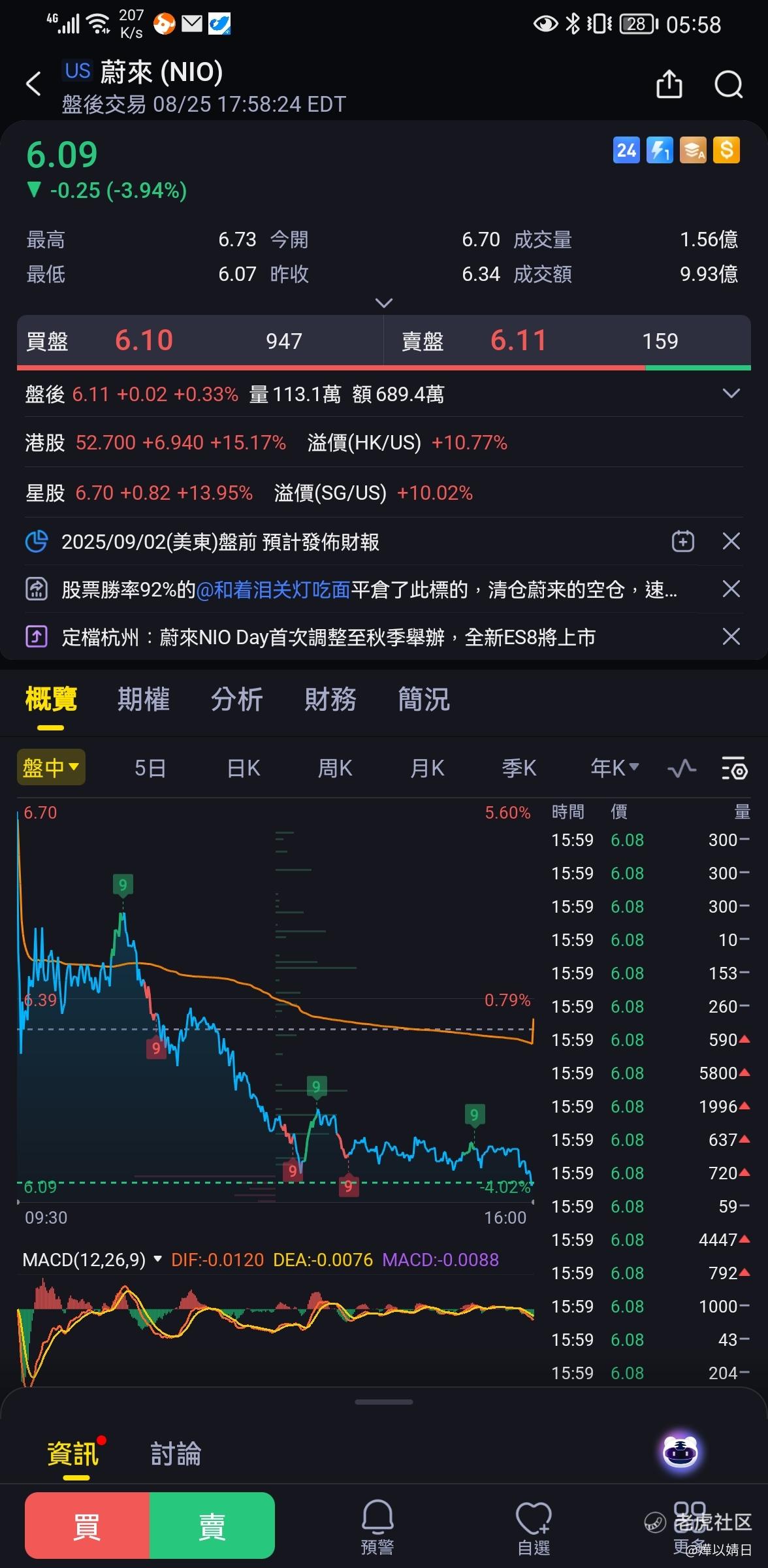This screenshot has width=768, height=1568.
Task: Expand more quote details below 昨收
Action: click(384, 302)
